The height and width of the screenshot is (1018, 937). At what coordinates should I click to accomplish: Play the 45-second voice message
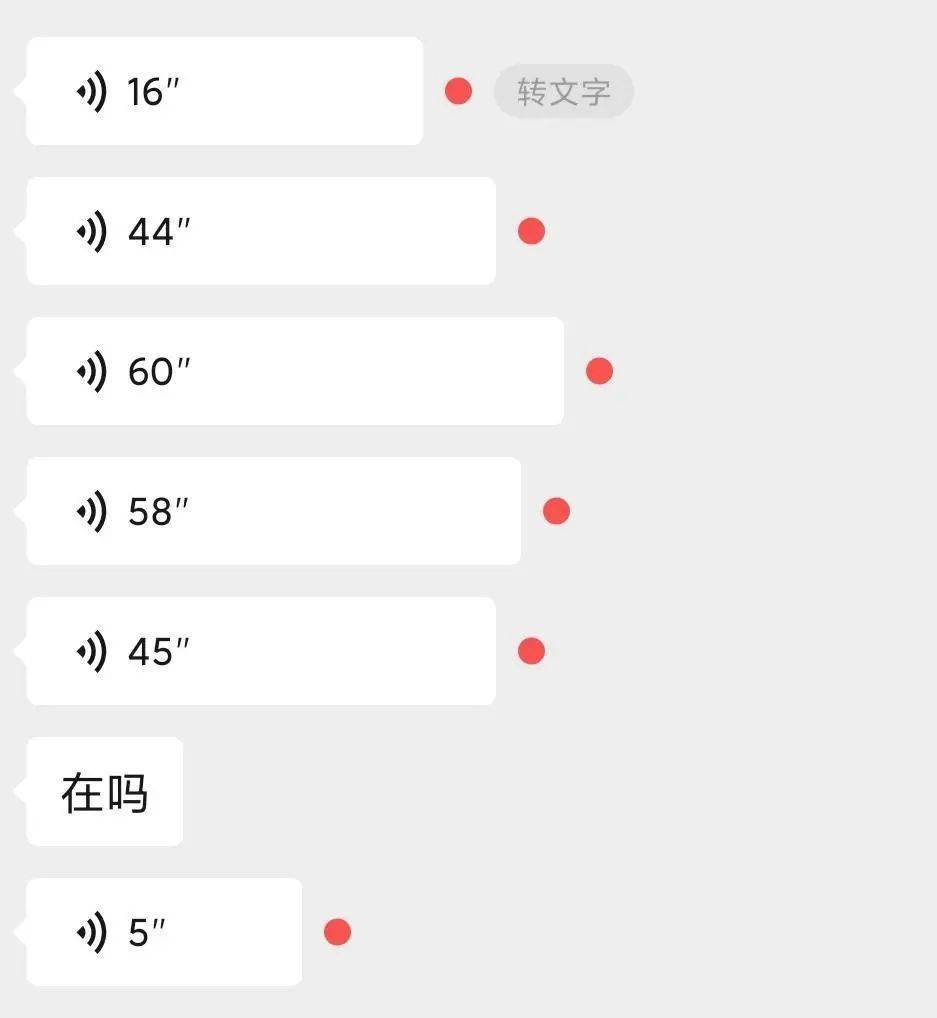[260, 651]
